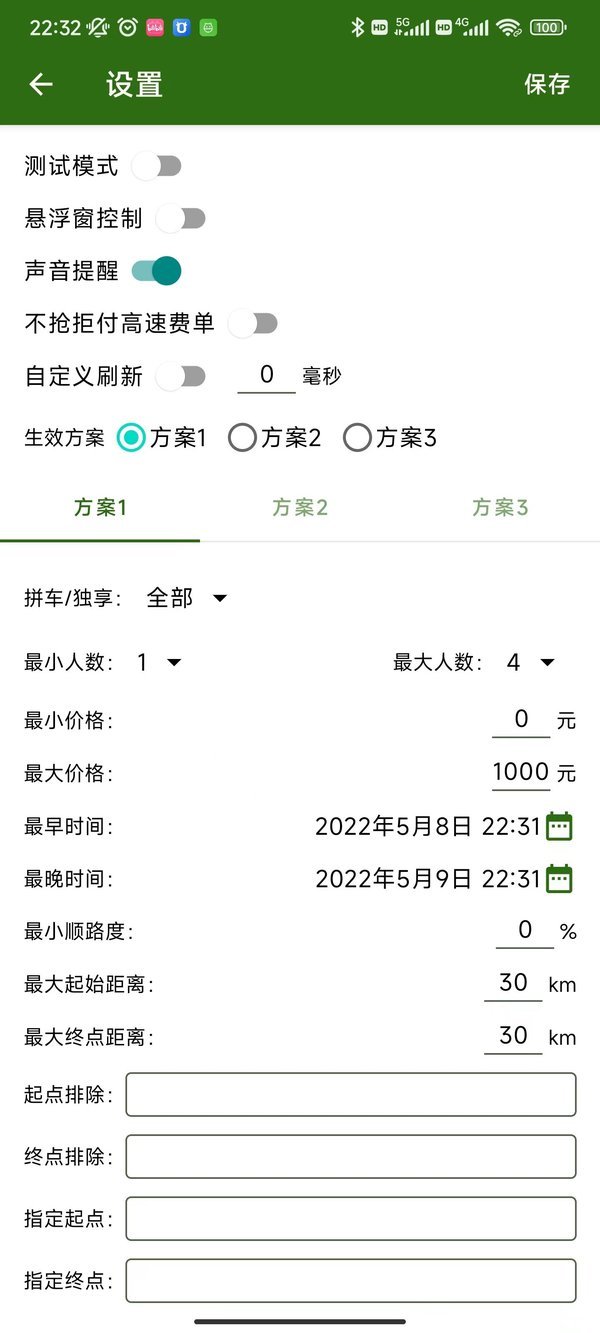The height and width of the screenshot is (1333, 600).
Task: Select 方案3 as the 生效方案
Action: coord(390,438)
